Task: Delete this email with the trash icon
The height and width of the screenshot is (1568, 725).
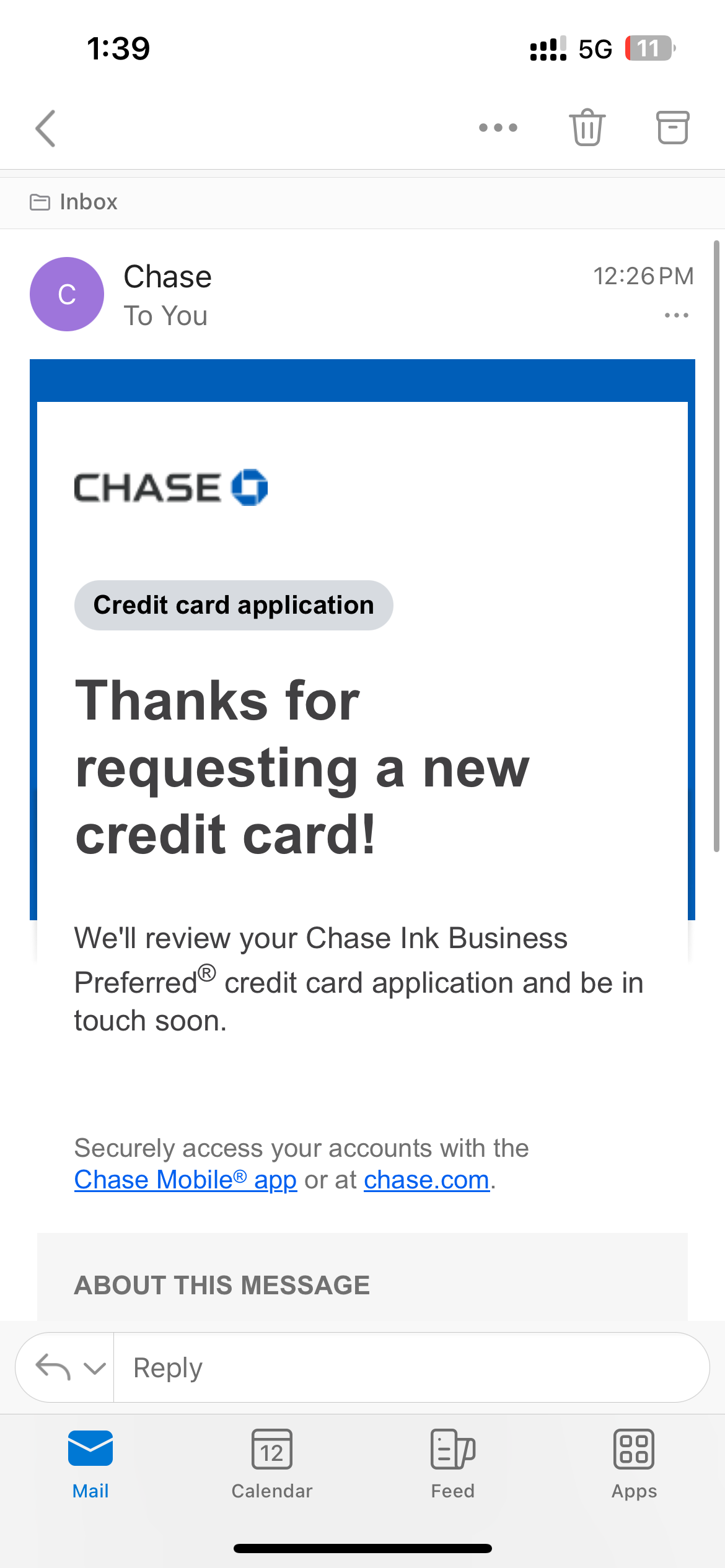Action: click(587, 128)
